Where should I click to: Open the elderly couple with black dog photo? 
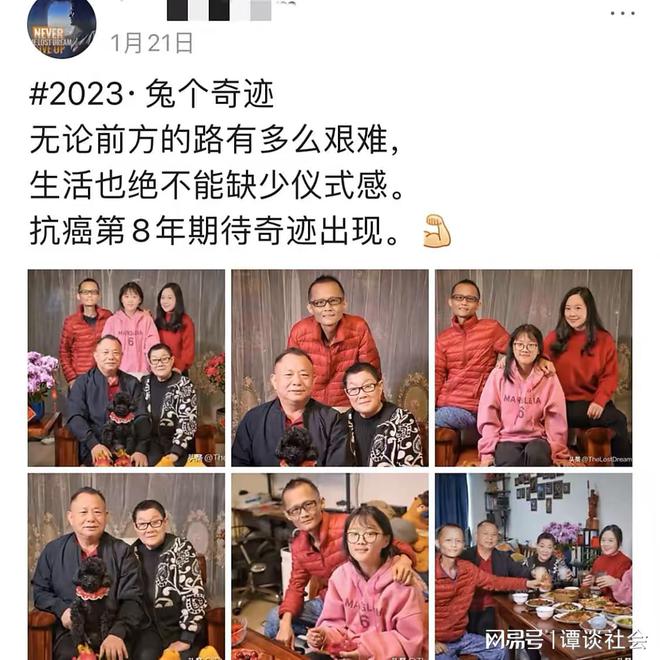[x=126, y=565]
